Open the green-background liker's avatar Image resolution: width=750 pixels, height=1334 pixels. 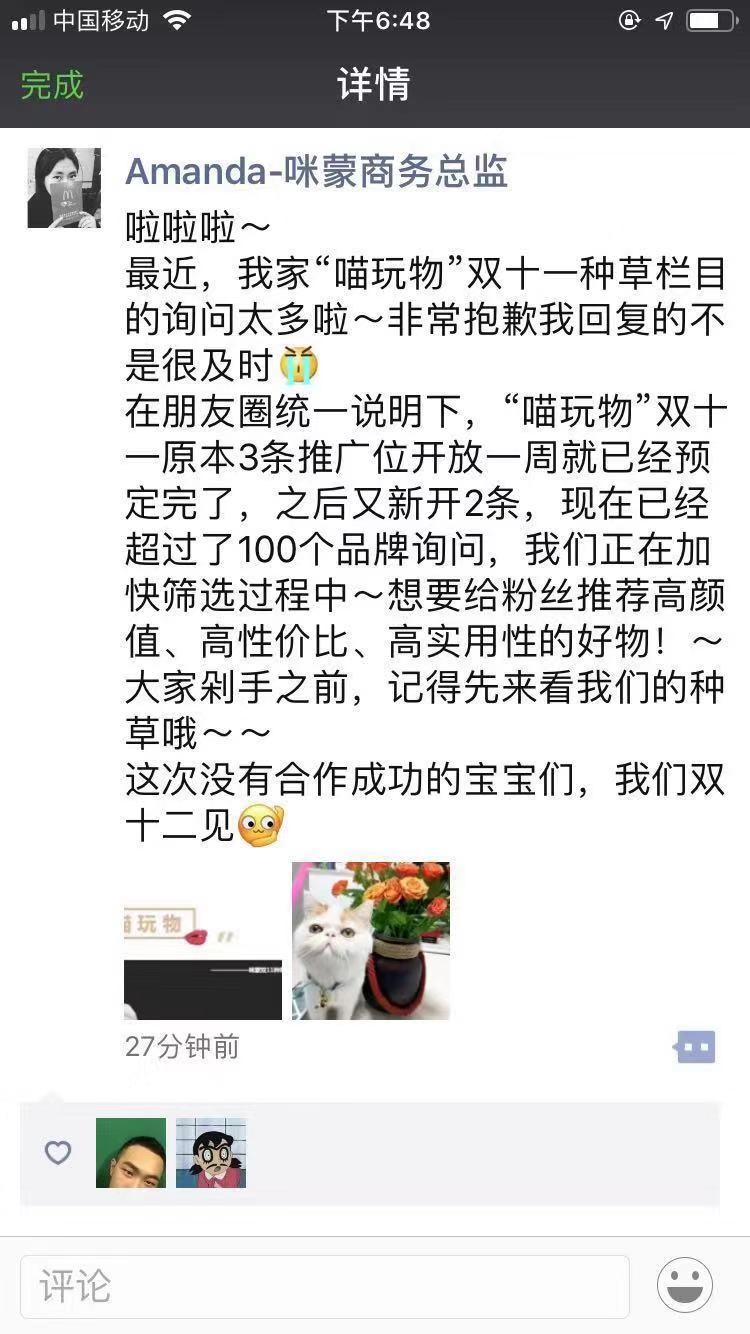pyautogui.click(x=131, y=1153)
